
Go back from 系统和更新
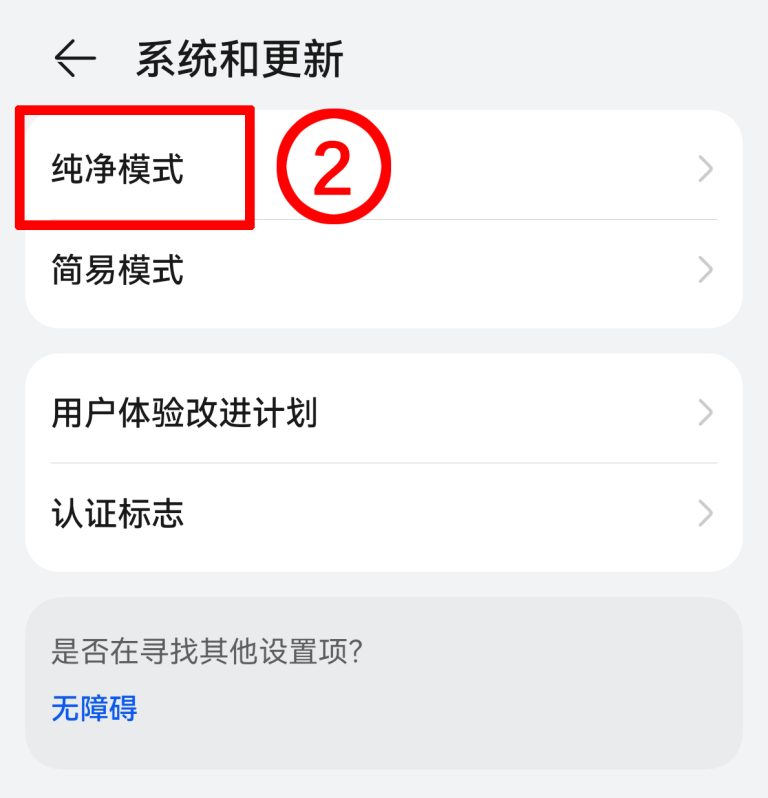[75, 60]
